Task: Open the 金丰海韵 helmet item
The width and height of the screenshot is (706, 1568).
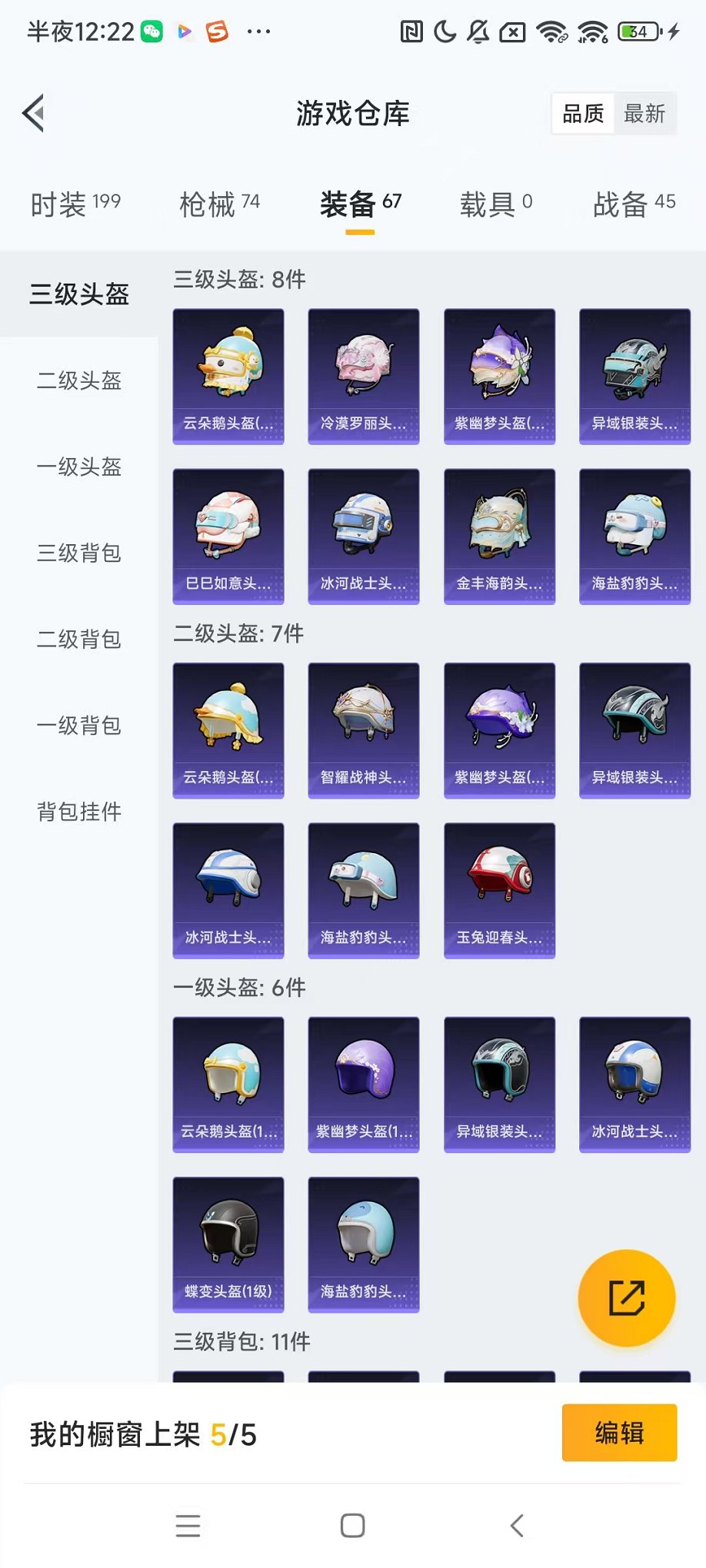Action: click(x=499, y=536)
